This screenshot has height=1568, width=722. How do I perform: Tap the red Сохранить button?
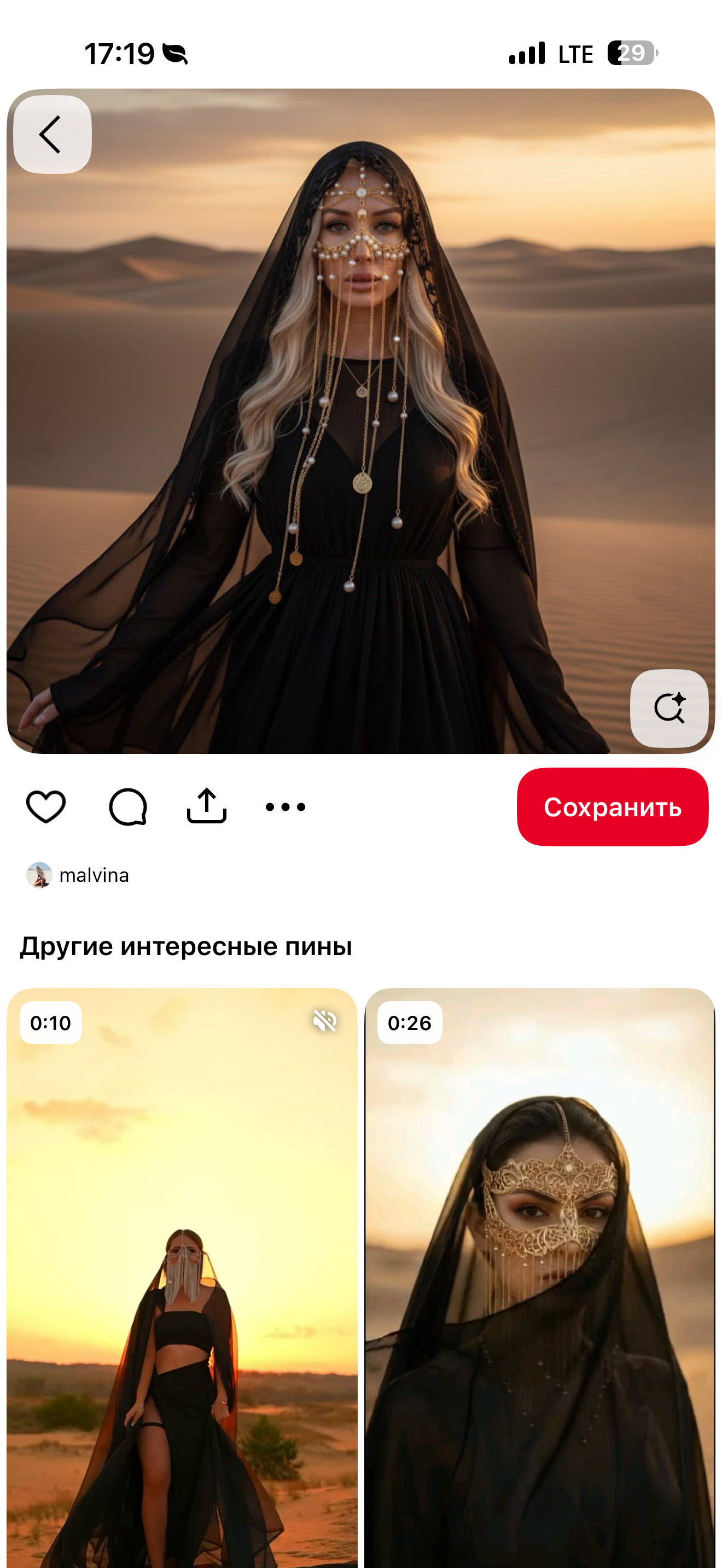click(613, 806)
